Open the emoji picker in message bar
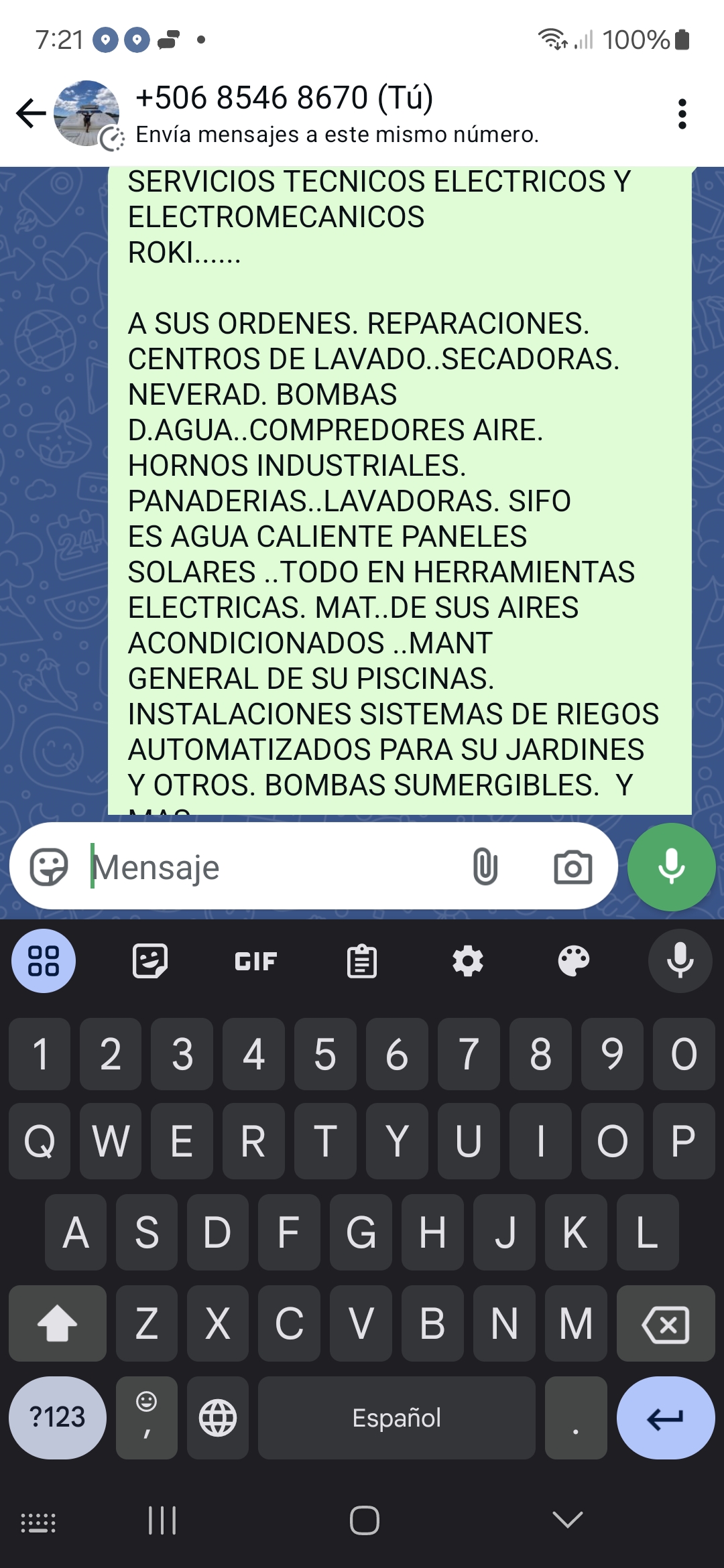724x1568 pixels. tap(49, 867)
